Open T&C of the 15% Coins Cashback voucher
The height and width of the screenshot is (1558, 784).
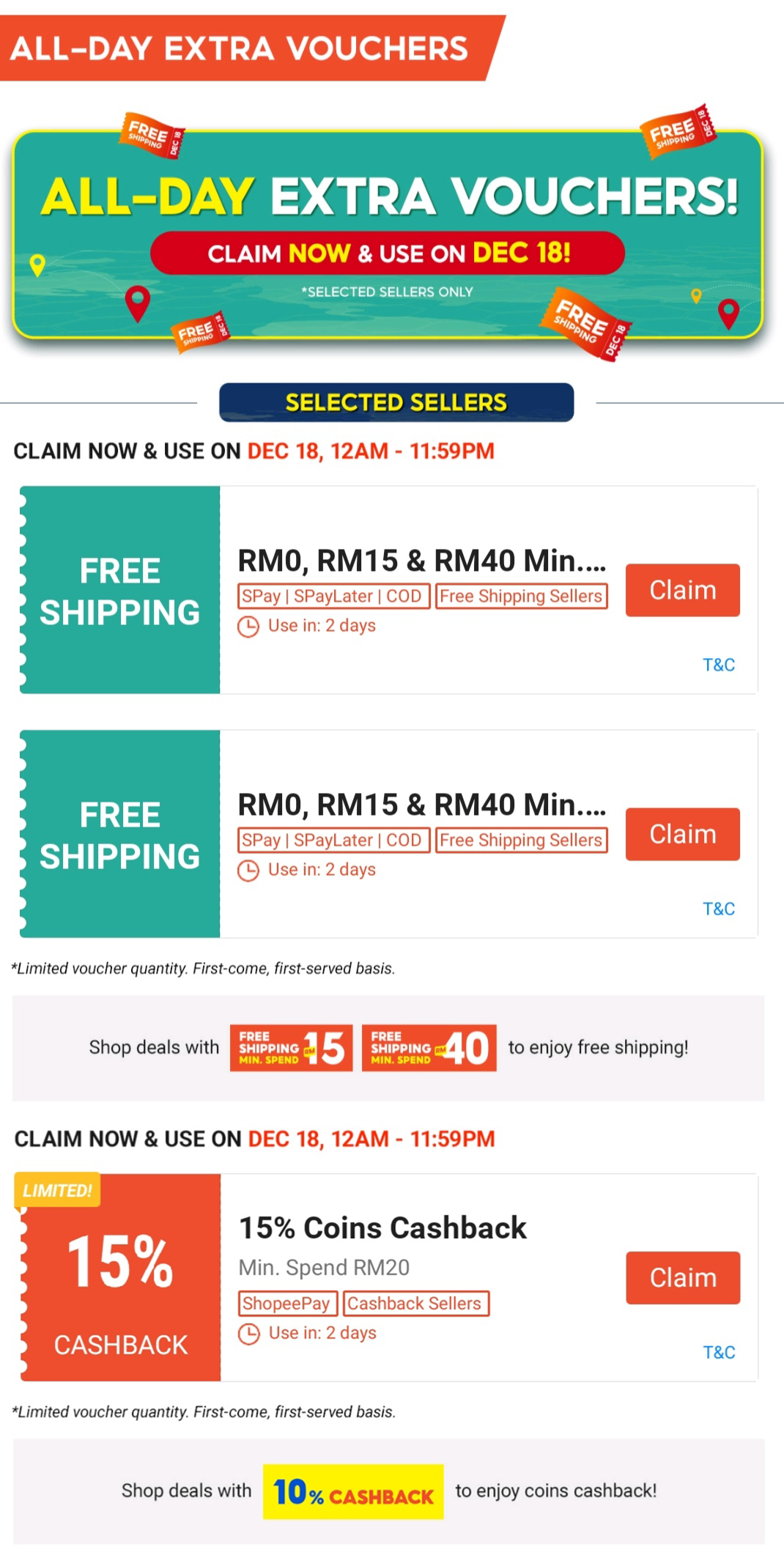(719, 1352)
